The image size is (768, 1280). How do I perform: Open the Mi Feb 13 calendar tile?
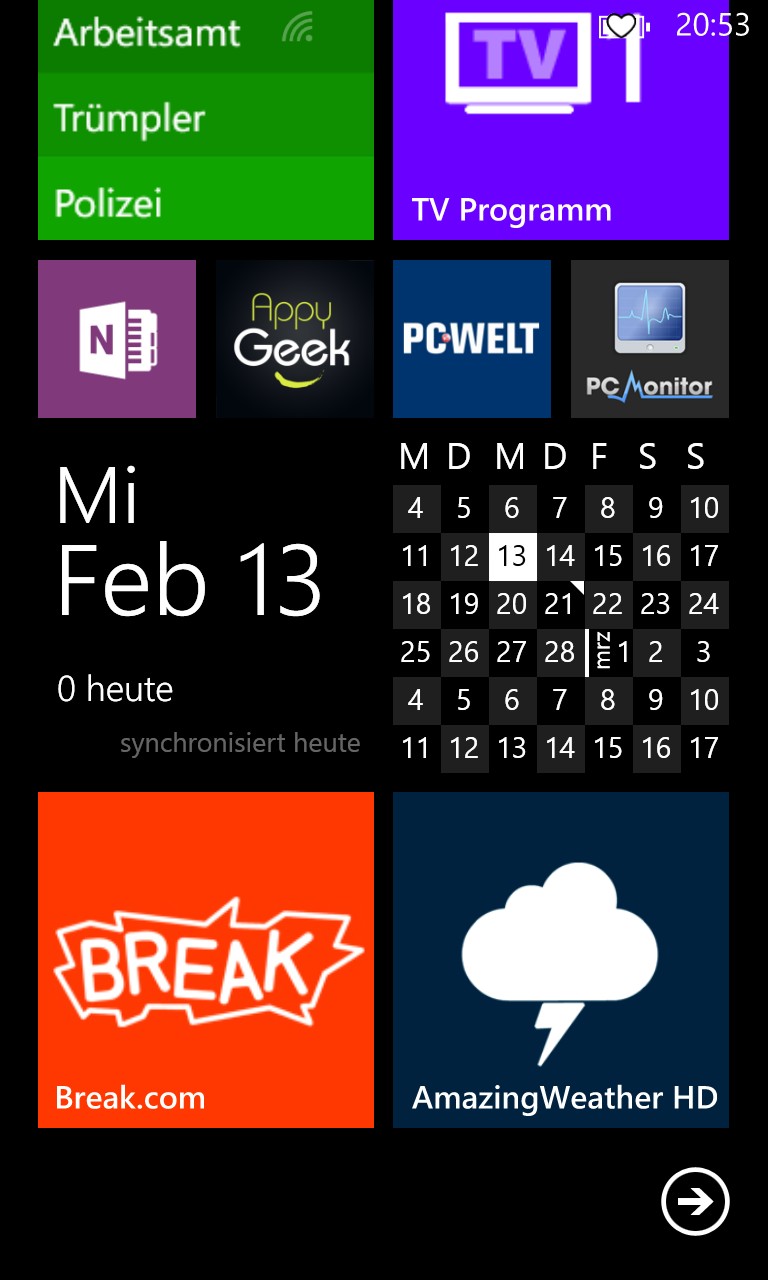(206, 605)
